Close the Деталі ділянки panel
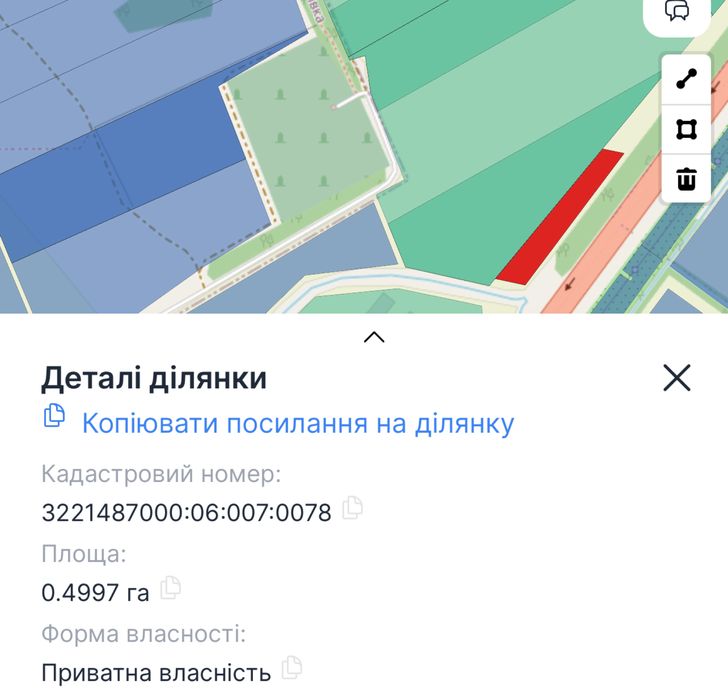The height and width of the screenshot is (700, 728). (x=677, y=377)
